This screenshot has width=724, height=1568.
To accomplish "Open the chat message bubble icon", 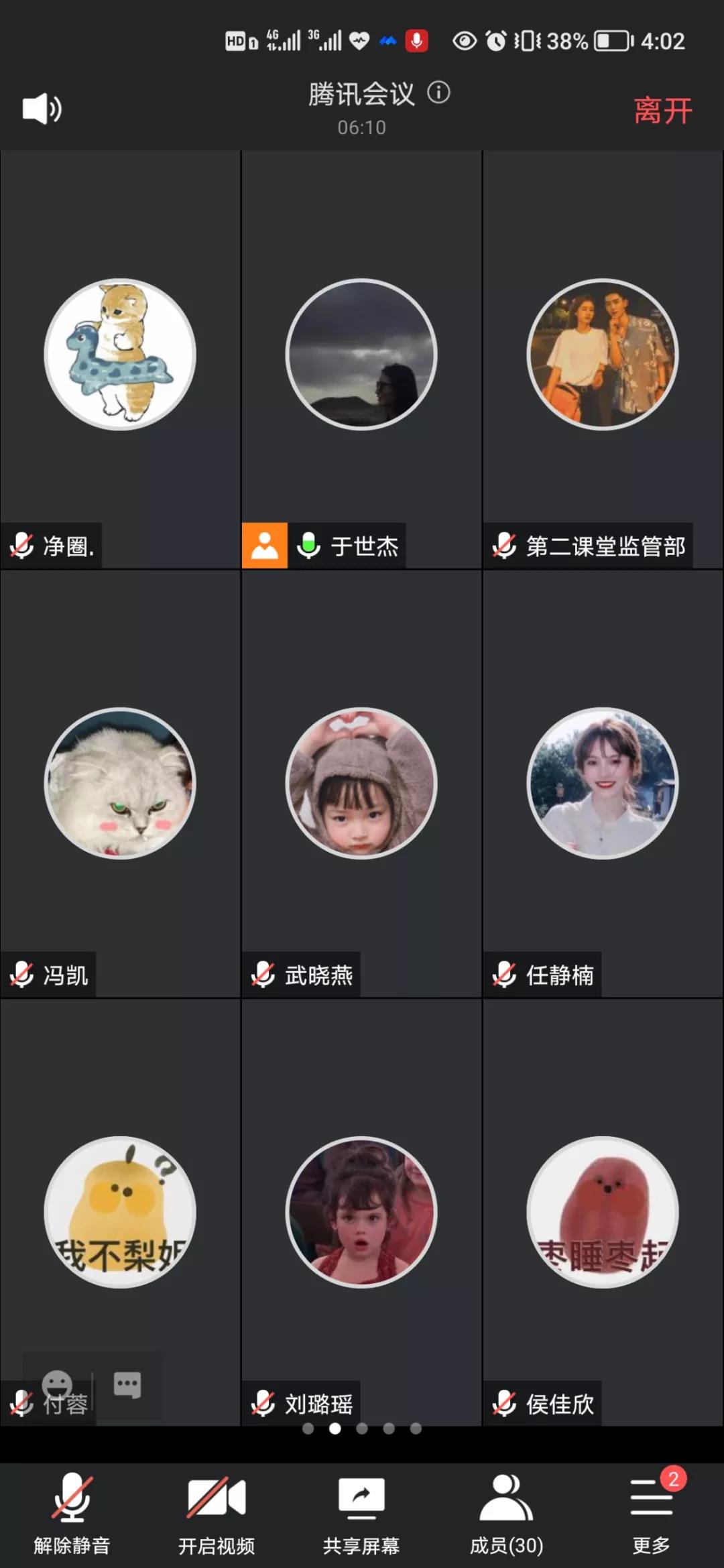I will tap(127, 1384).
